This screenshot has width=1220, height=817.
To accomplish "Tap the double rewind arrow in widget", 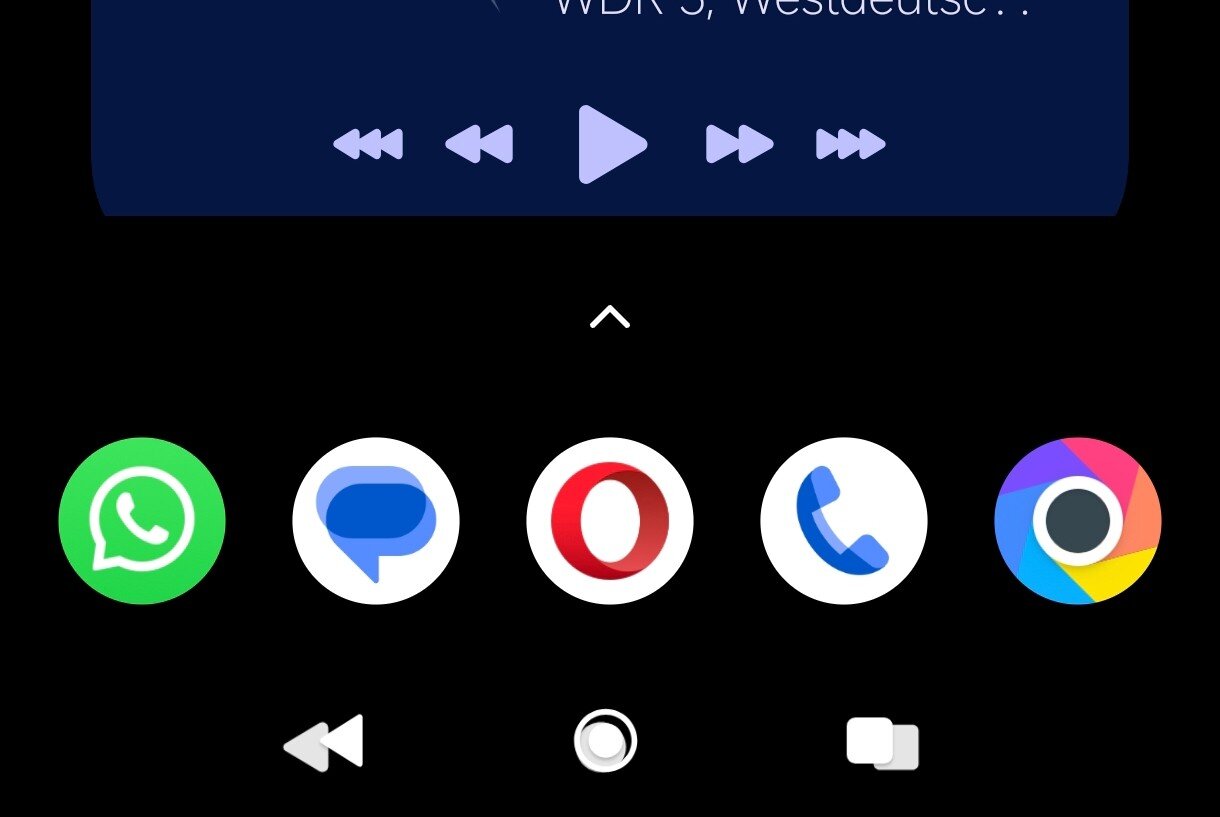I will click(x=479, y=145).
